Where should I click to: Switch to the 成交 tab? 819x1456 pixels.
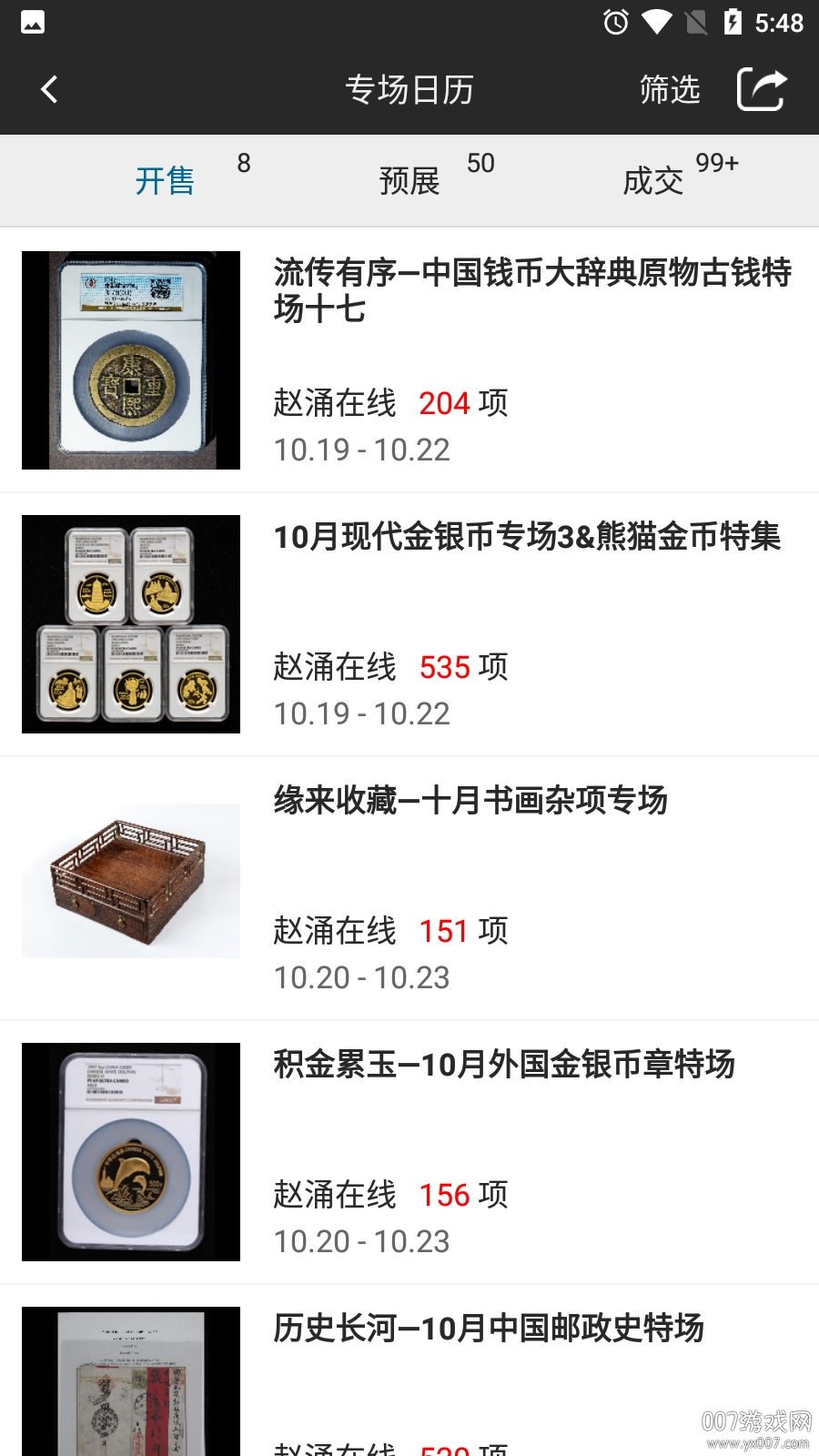pyautogui.click(x=653, y=180)
